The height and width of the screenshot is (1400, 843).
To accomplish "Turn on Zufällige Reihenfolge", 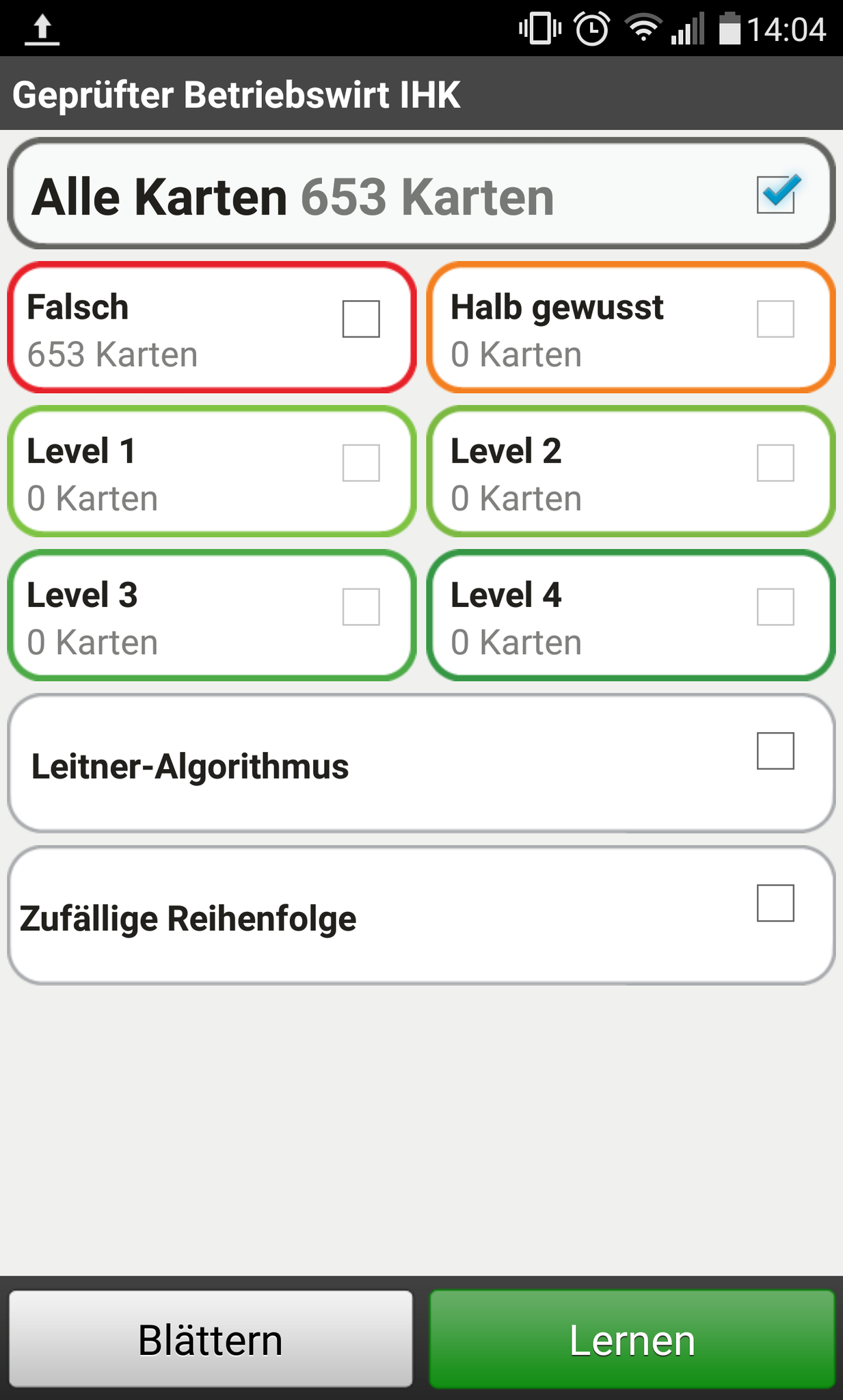I will click(x=775, y=903).
